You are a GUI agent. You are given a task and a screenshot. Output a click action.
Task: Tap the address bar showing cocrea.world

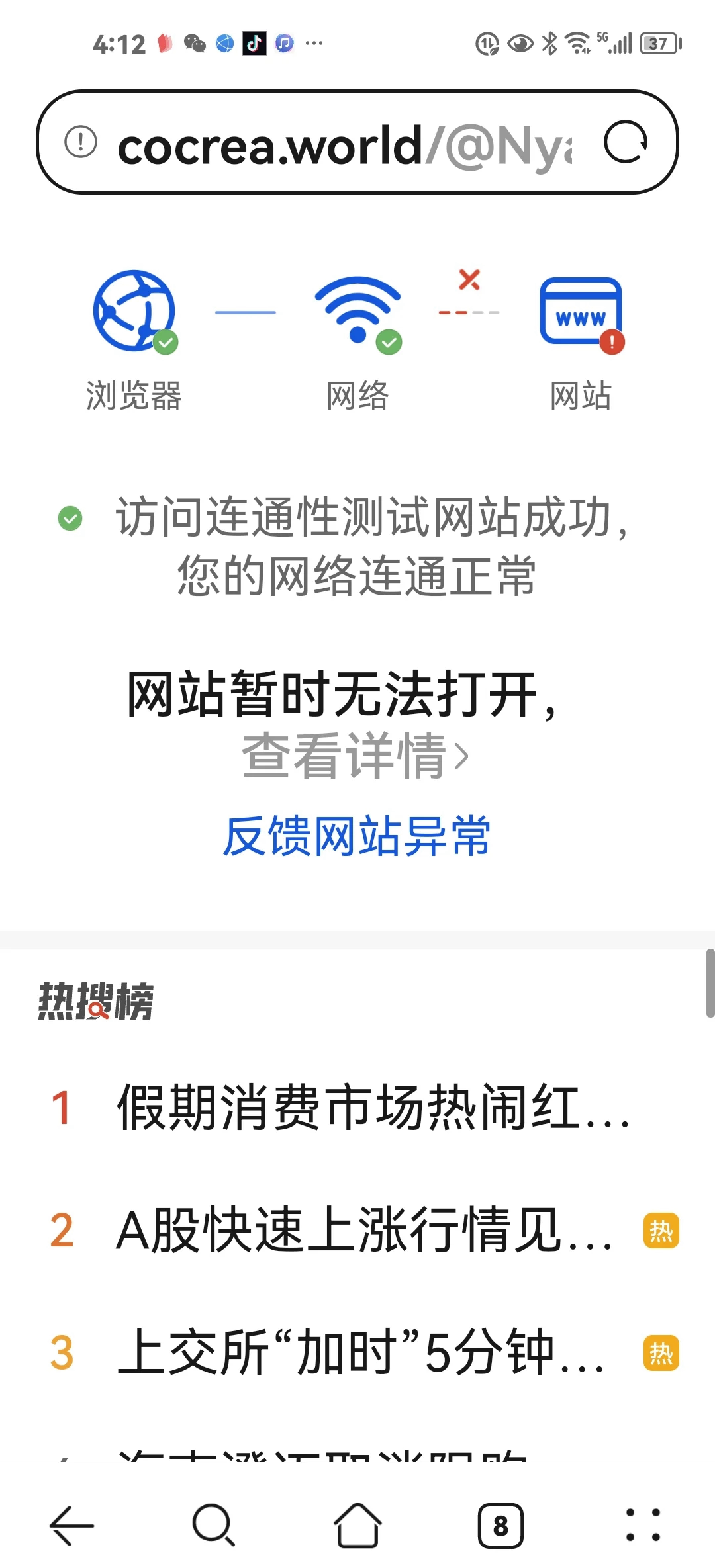[344, 144]
